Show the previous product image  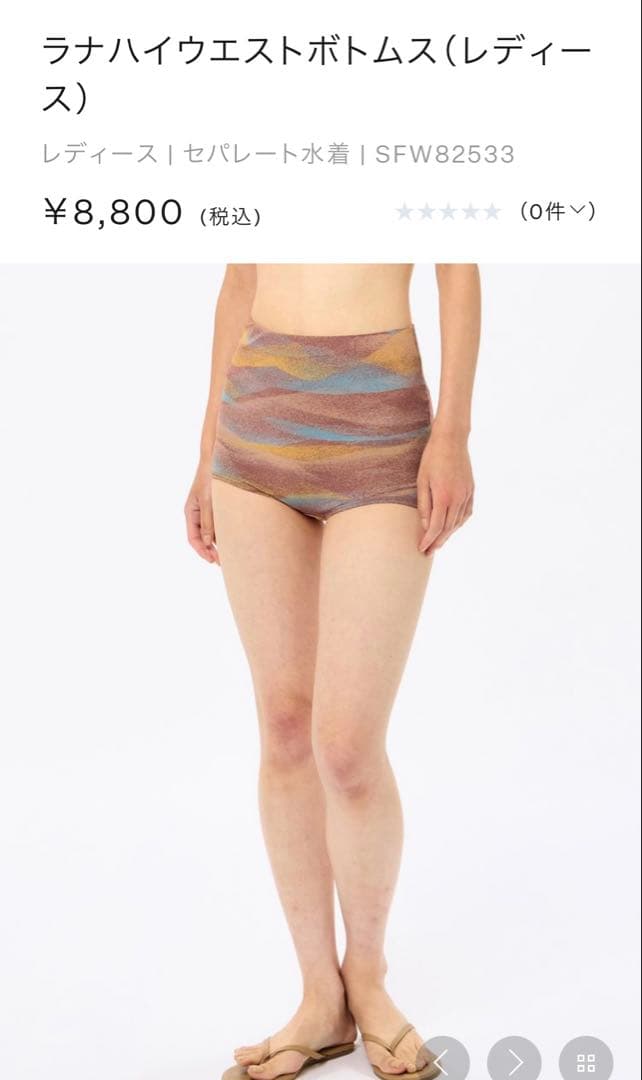coord(443,1061)
